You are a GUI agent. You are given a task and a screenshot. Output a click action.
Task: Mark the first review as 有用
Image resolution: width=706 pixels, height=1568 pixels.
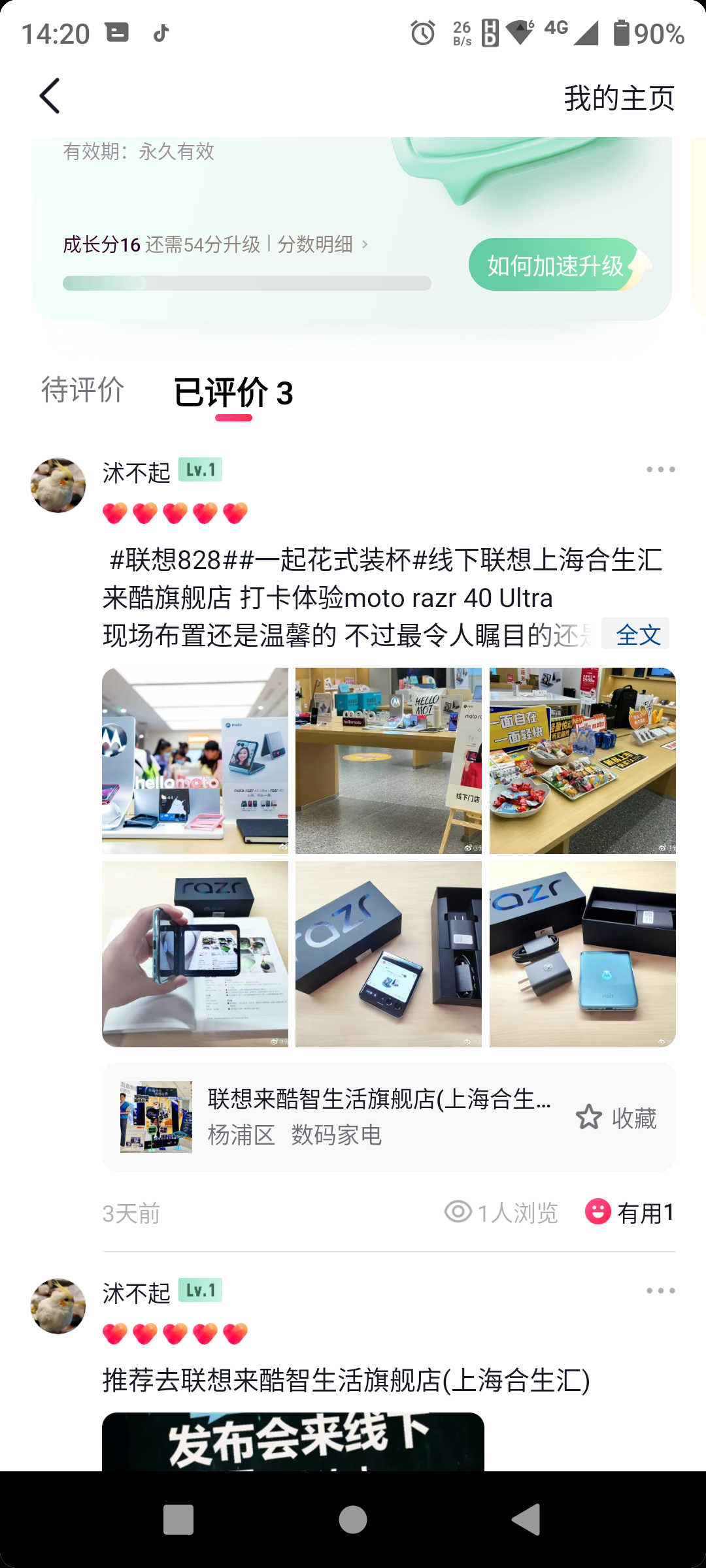[630, 1213]
